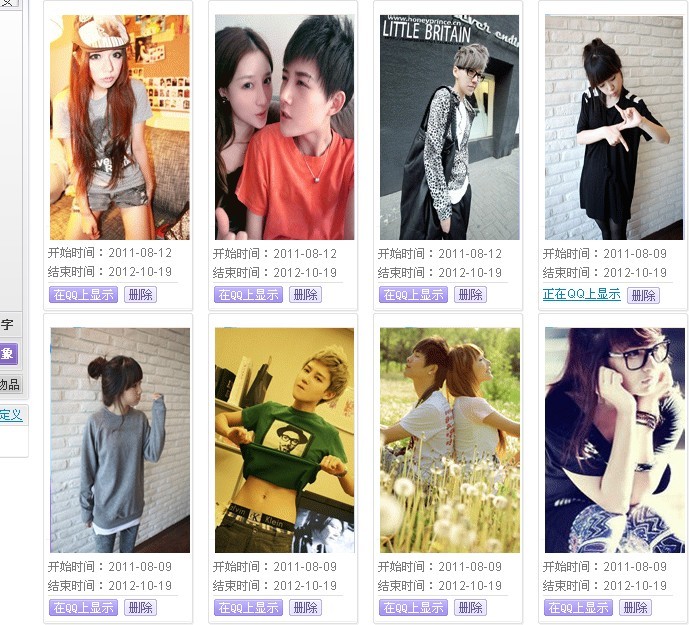Image resolution: width=689 pixels, height=625 pixels.
Task: Delete the green T-shirt photo
Action: coord(305,608)
